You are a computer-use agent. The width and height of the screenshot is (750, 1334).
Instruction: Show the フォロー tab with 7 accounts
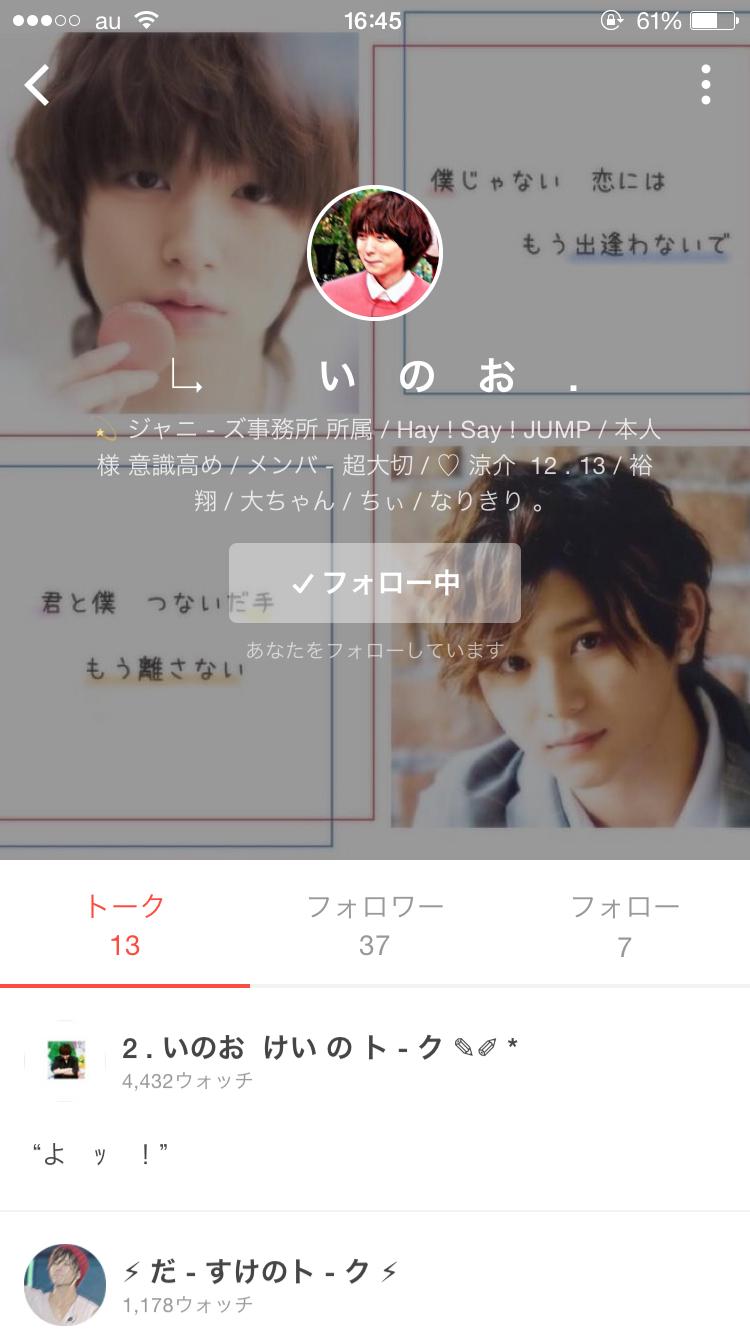click(625, 925)
